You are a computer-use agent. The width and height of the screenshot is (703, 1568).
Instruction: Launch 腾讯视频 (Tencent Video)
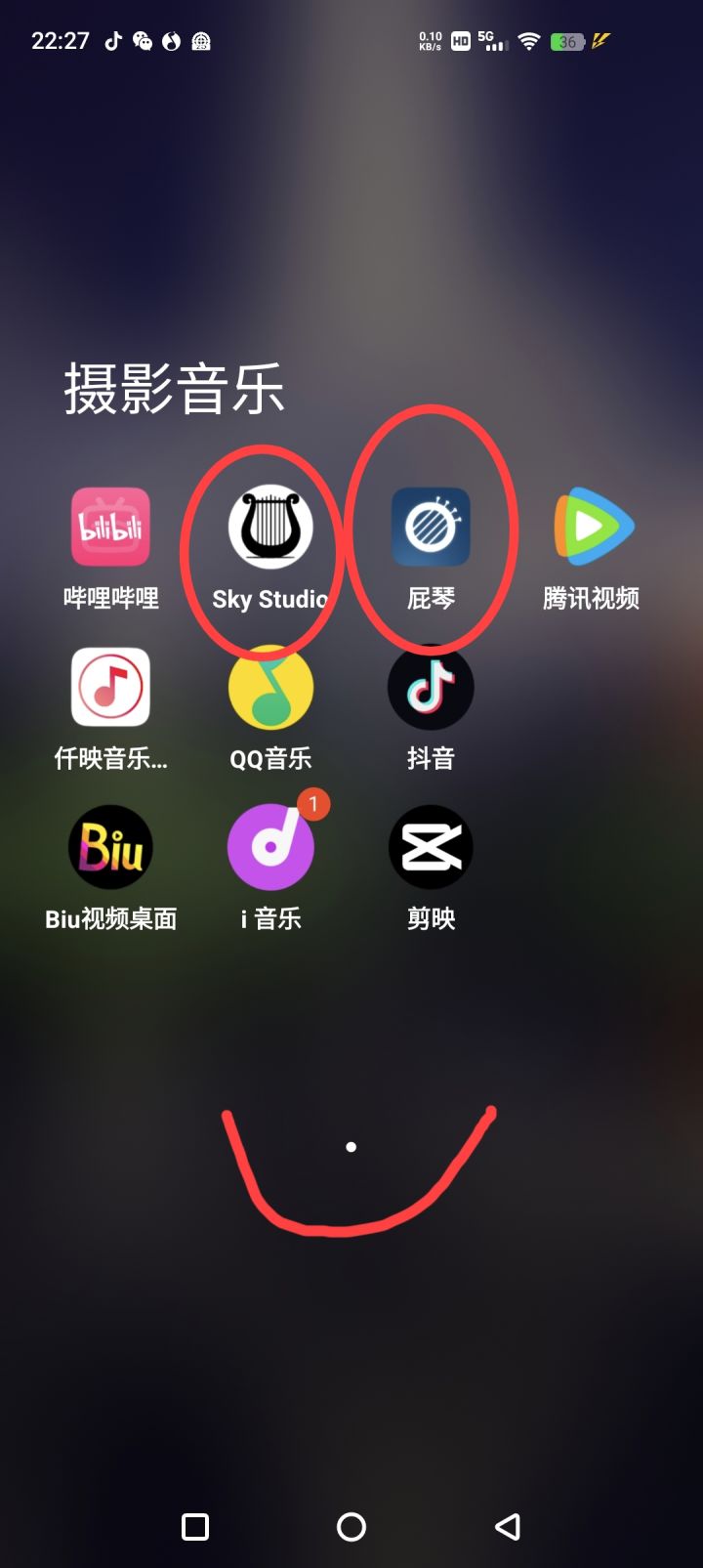point(591,528)
